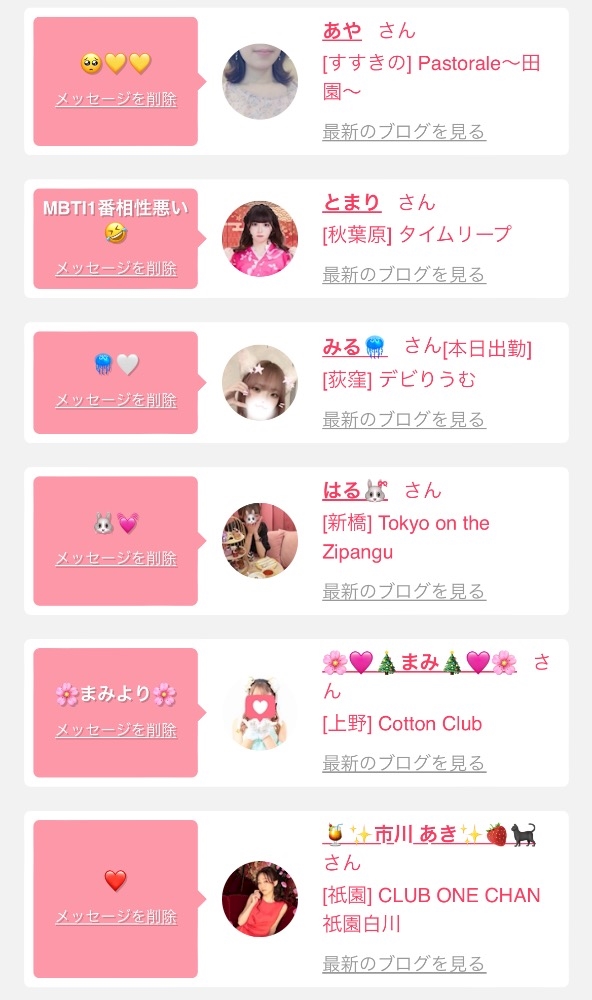Screen dimensions: 592x1000
Task: Open みる's profile name link
Action: [x=355, y=347]
